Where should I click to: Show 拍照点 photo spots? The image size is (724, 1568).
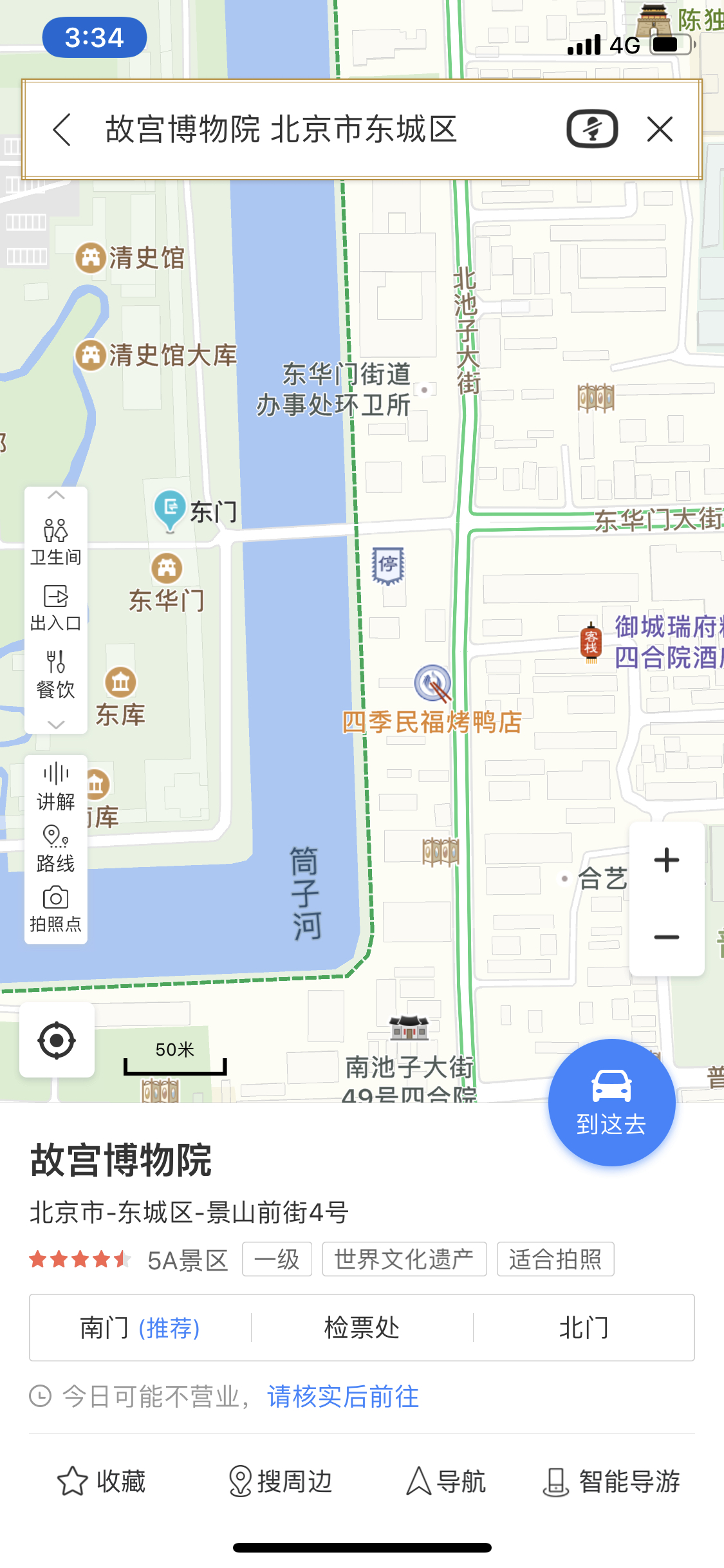tap(56, 910)
